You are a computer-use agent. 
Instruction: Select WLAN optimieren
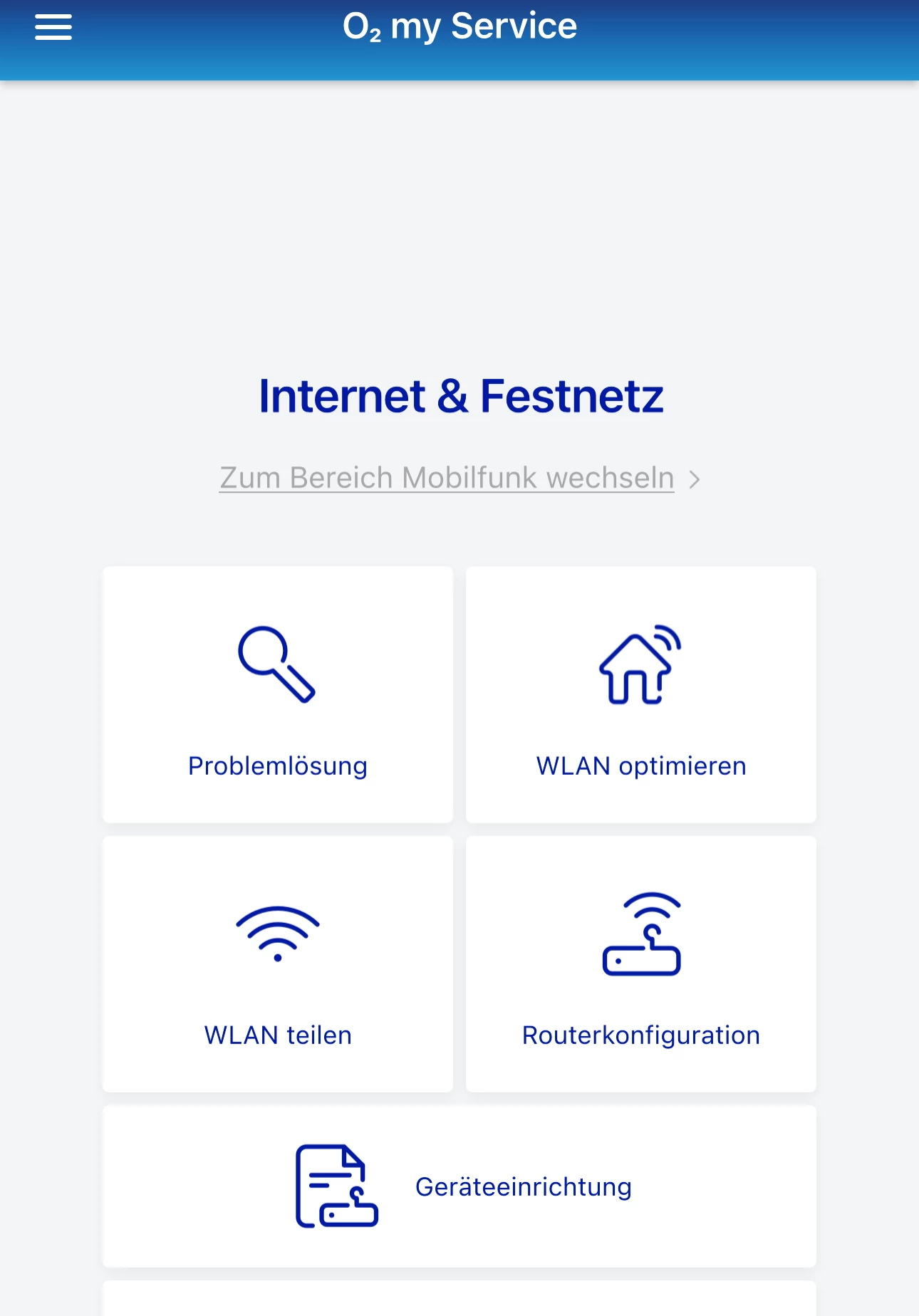(x=640, y=694)
